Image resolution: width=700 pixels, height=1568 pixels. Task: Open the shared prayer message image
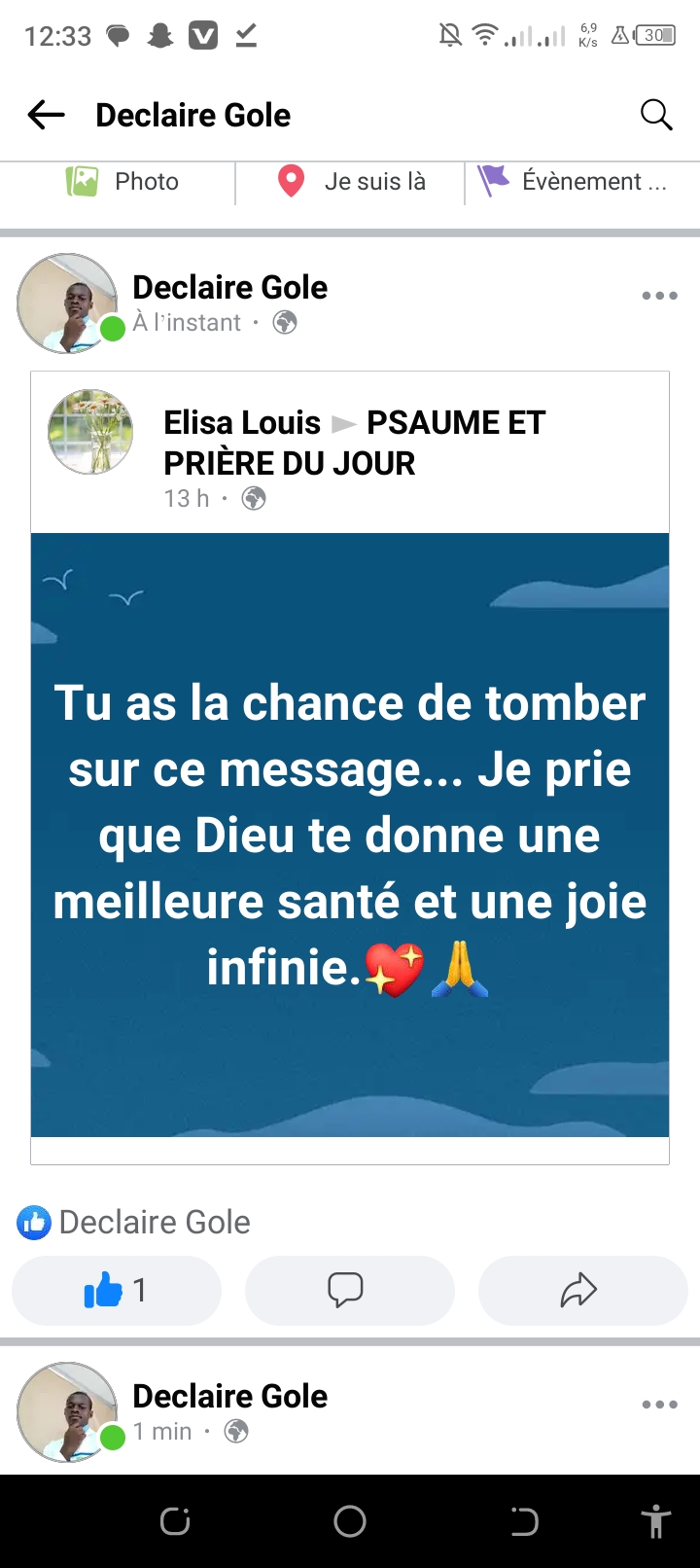[x=350, y=835]
